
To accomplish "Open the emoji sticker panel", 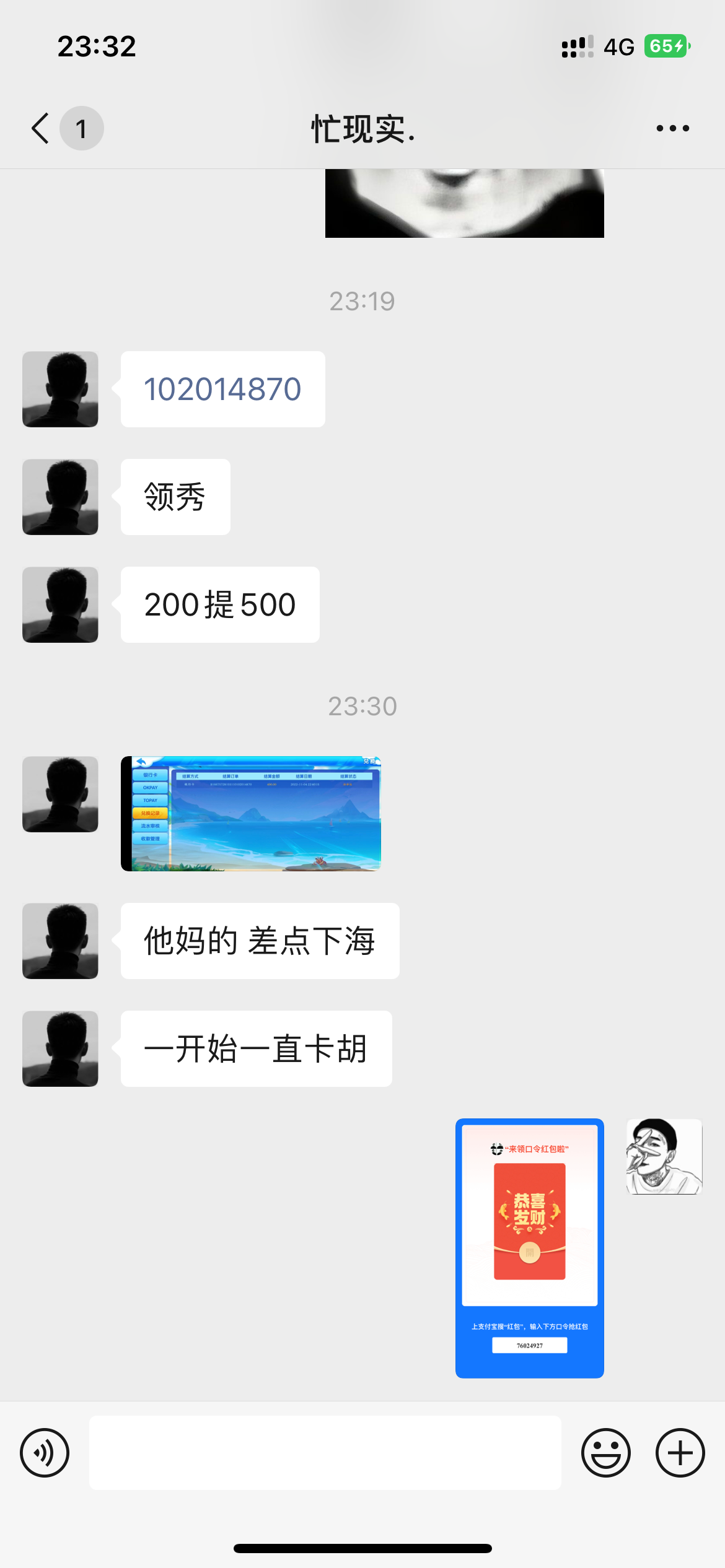I will [605, 1453].
